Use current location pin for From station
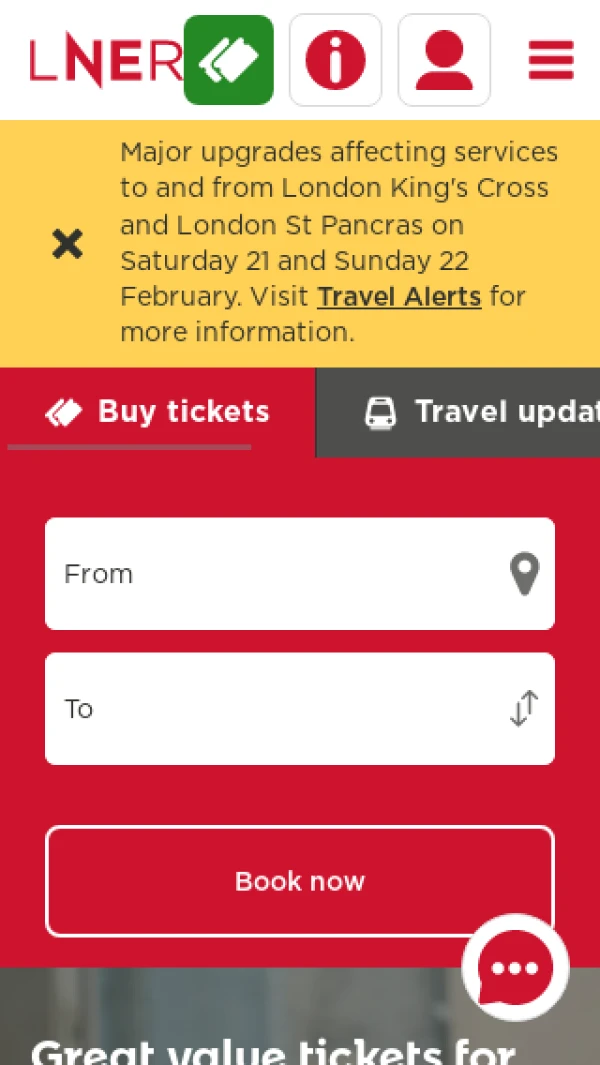The width and height of the screenshot is (600, 1065). click(524, 574)
